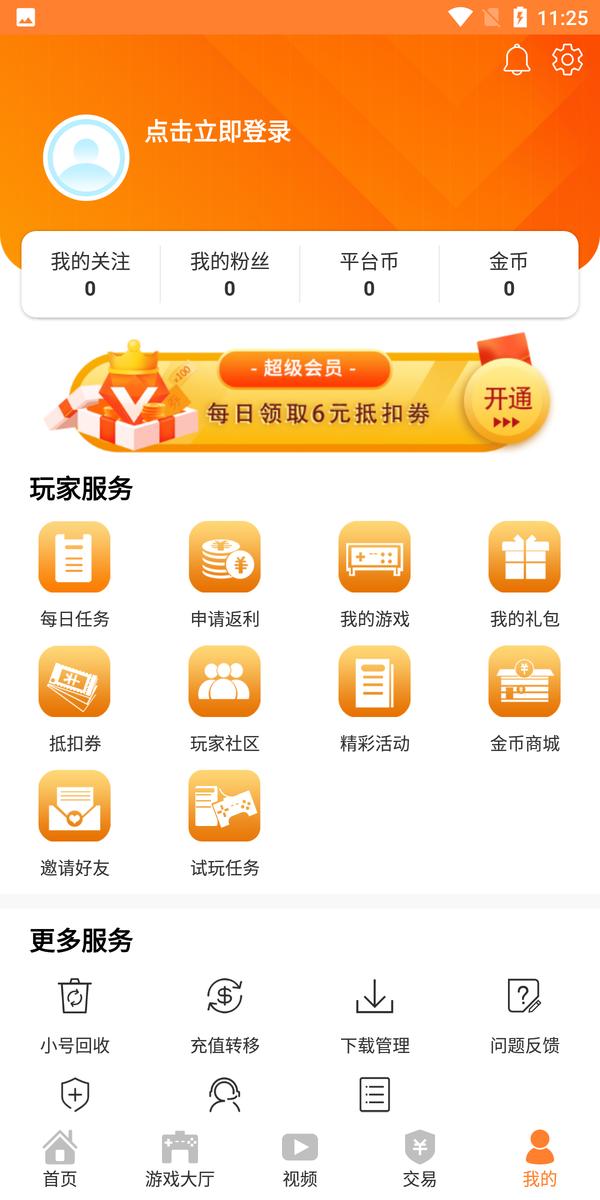Switch to the 游戏大厅 tab

(180, 1160)
